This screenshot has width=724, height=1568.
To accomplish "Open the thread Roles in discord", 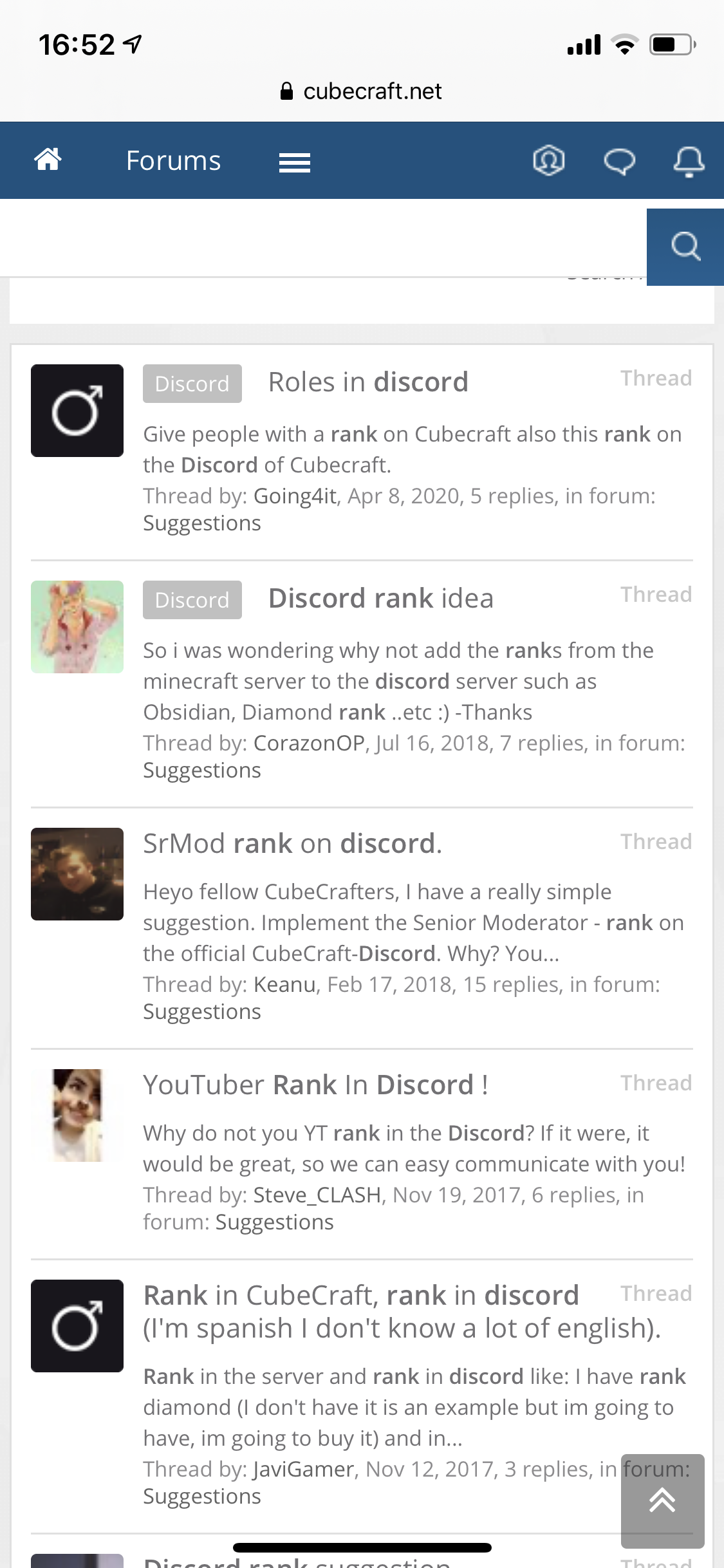I will point(368,382).
